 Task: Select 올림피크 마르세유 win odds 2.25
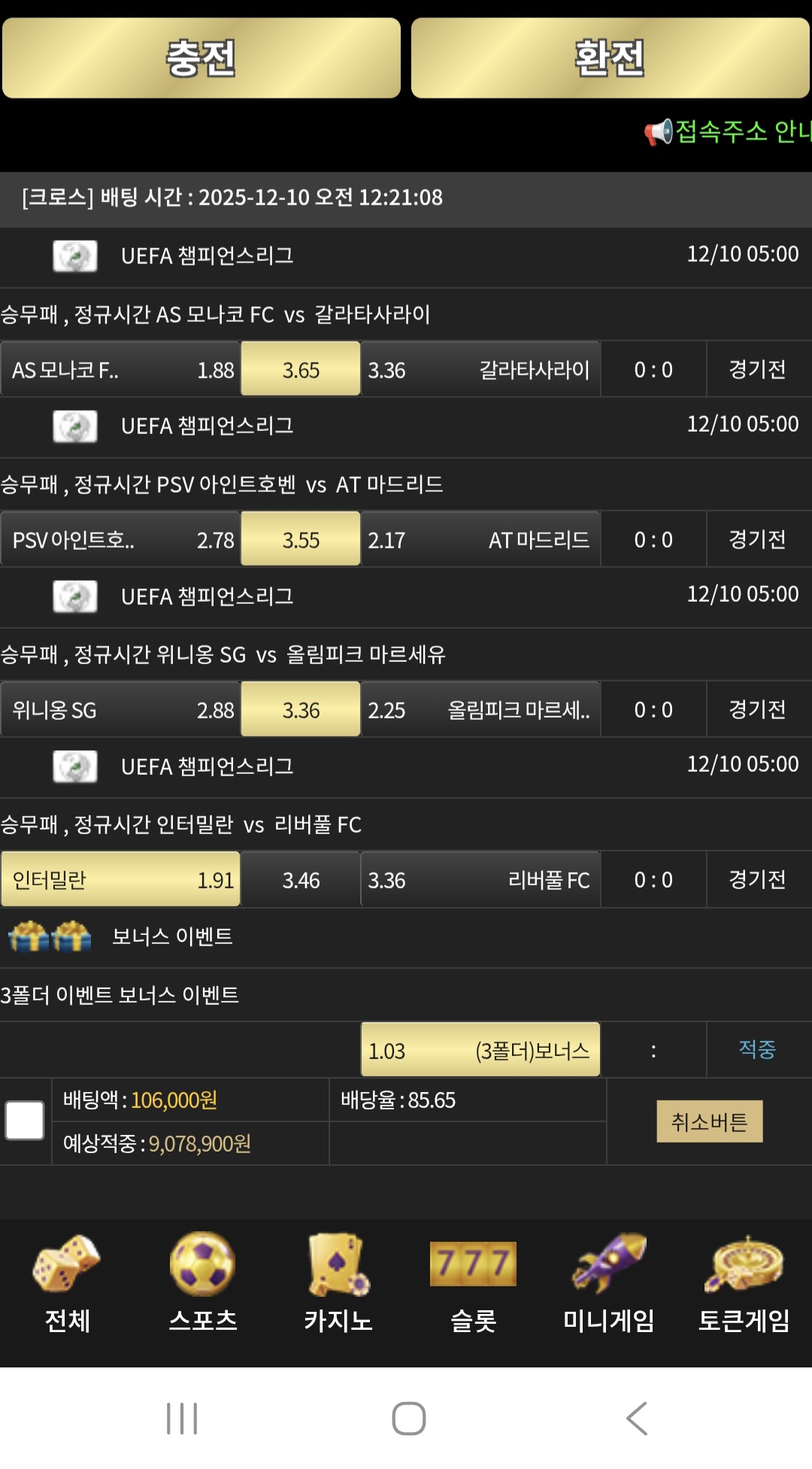click(480, 709)
